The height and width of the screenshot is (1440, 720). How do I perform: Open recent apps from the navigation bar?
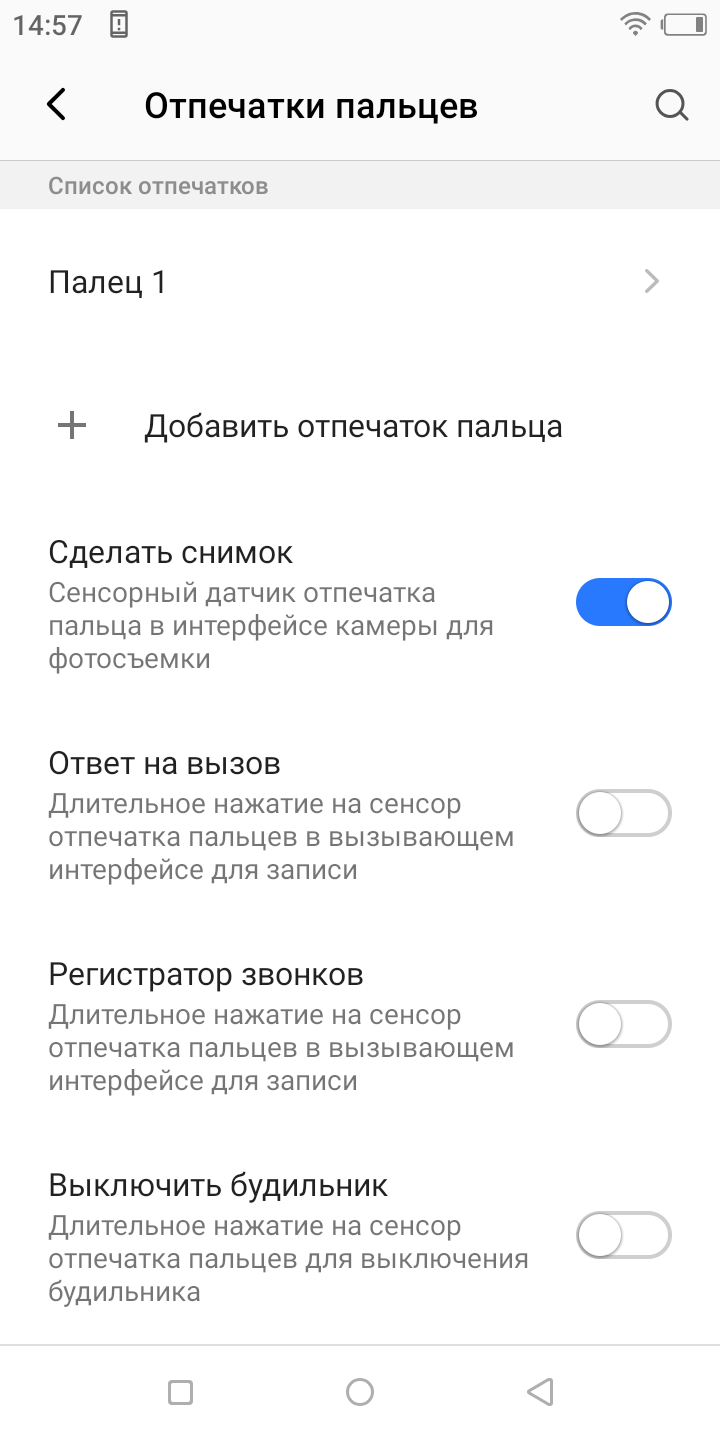pyautogui.click(x=180, y=1392)
